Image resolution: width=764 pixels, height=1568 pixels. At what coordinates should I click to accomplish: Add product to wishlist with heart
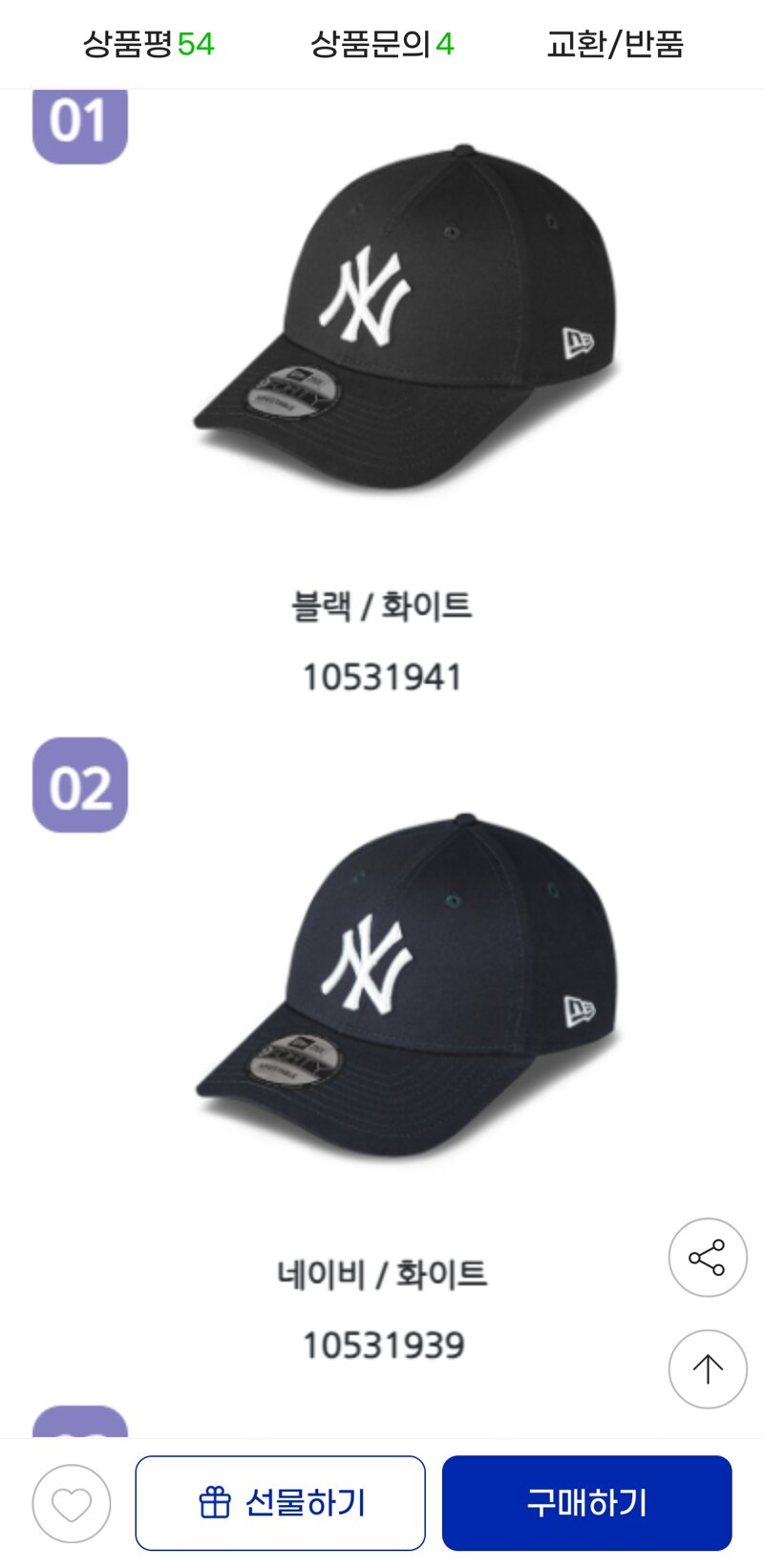[x=72, y=1504]
